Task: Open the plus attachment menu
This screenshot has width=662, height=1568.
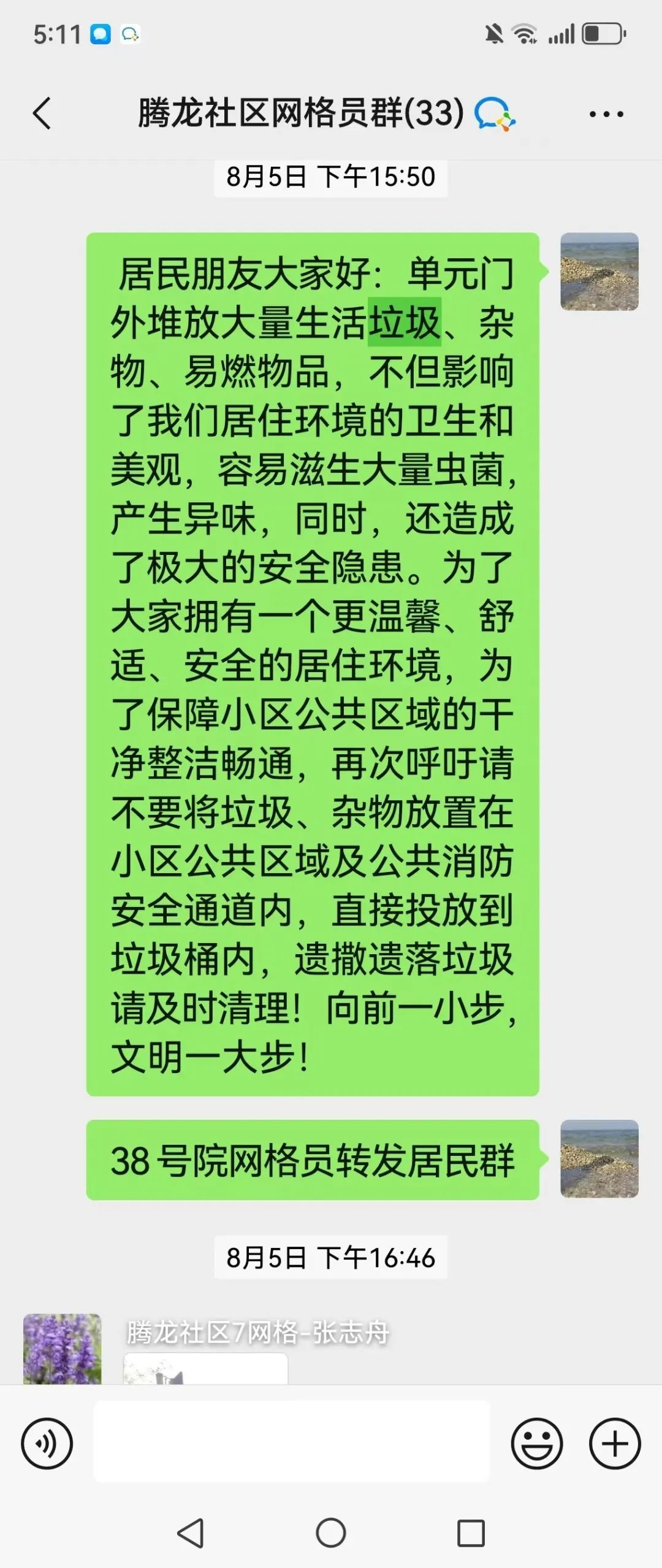Action: [615, 1443]
